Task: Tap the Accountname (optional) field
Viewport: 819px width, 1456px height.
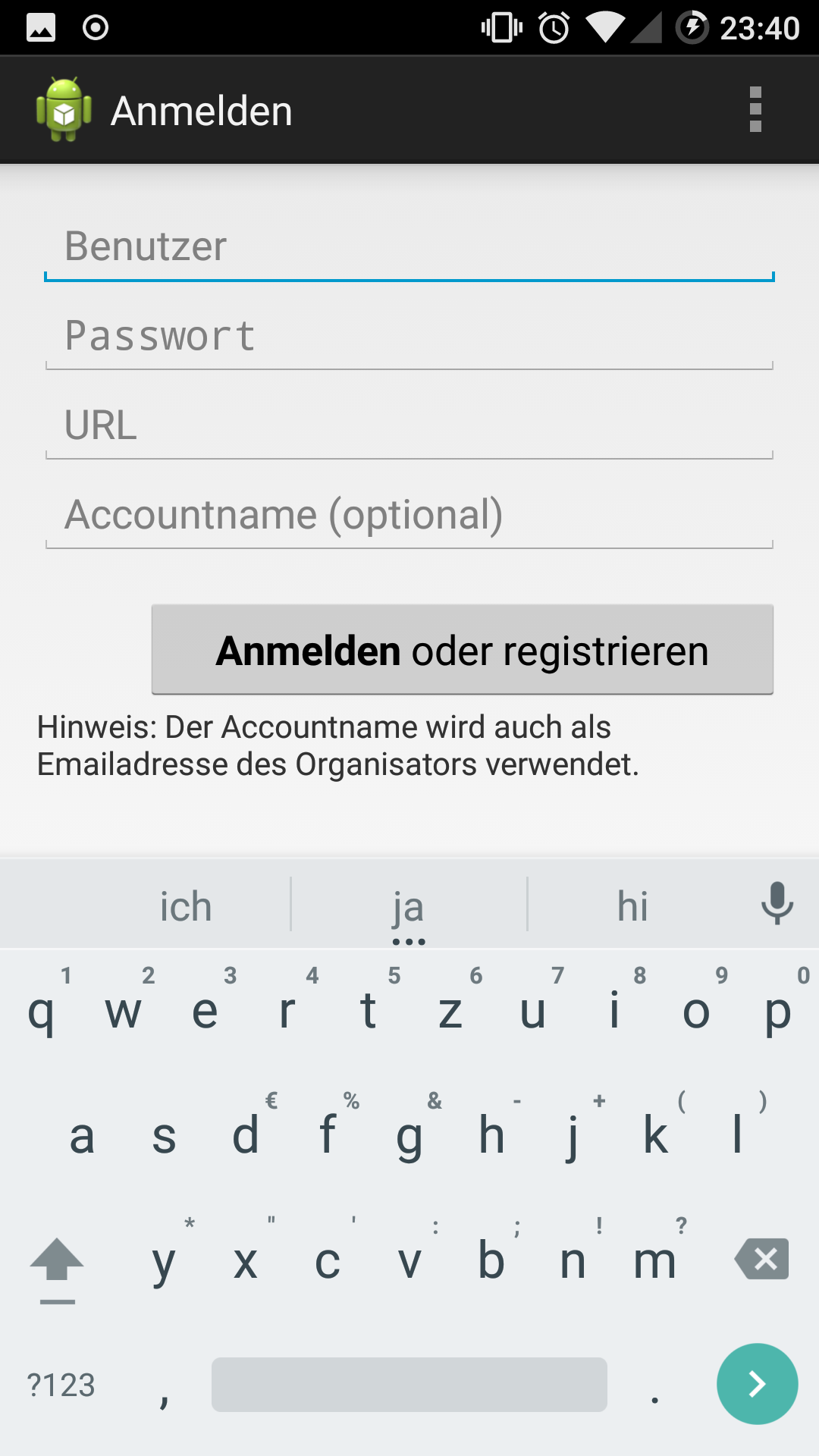Action: [409, 515]
